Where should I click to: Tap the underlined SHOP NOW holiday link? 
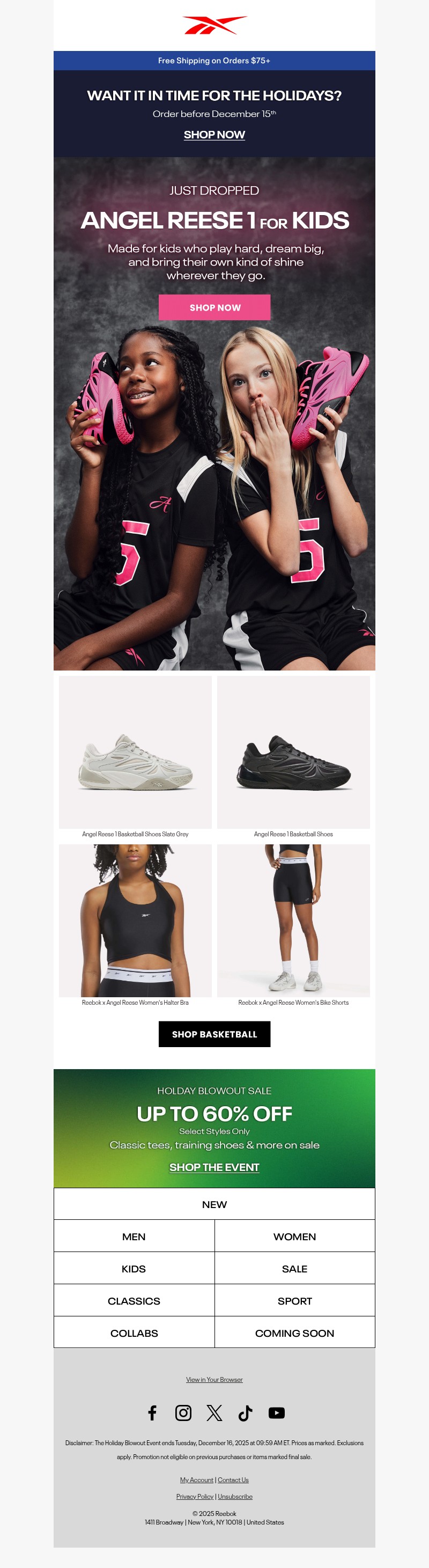tap(214, 135)
